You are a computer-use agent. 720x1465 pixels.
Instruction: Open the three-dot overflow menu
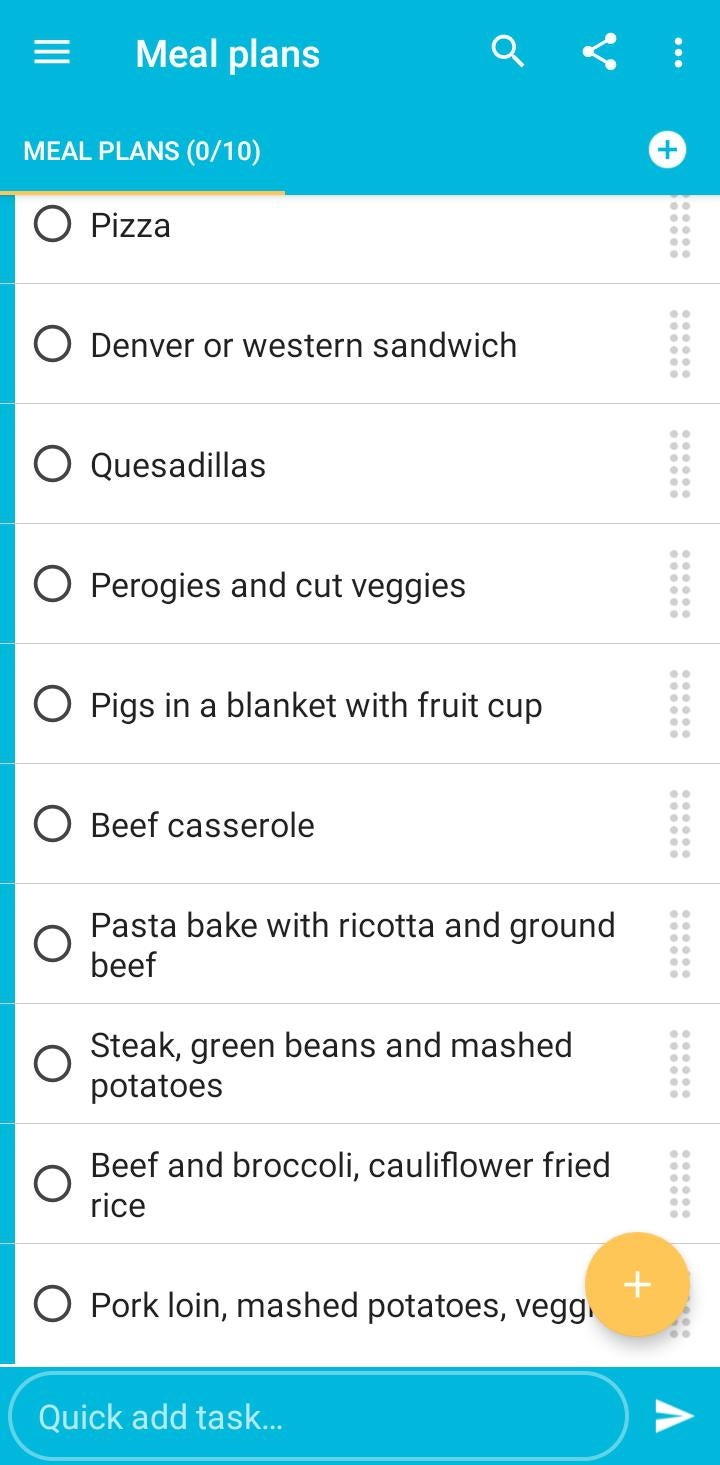678,52
